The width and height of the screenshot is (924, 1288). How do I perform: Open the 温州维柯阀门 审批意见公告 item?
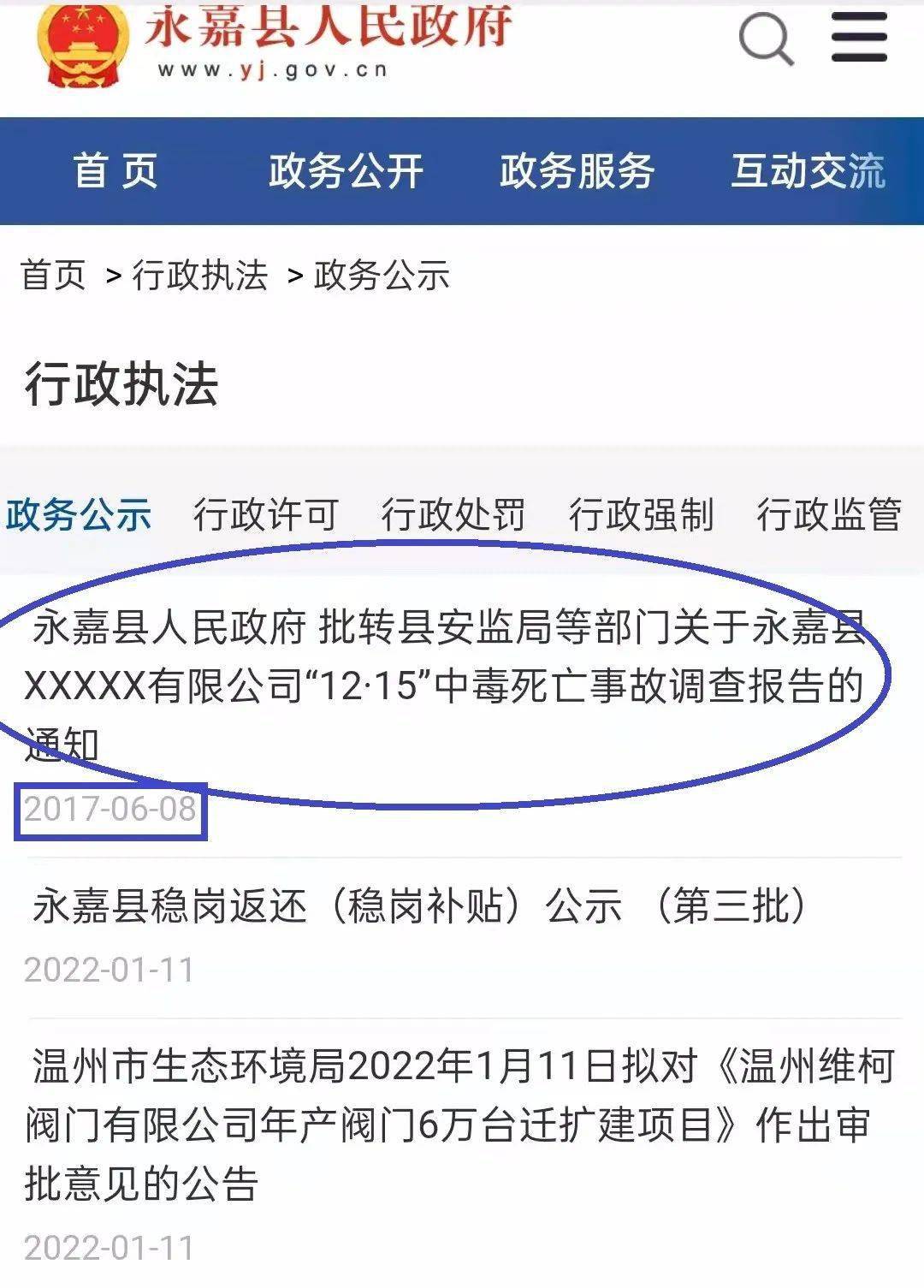click(453, 1125)
